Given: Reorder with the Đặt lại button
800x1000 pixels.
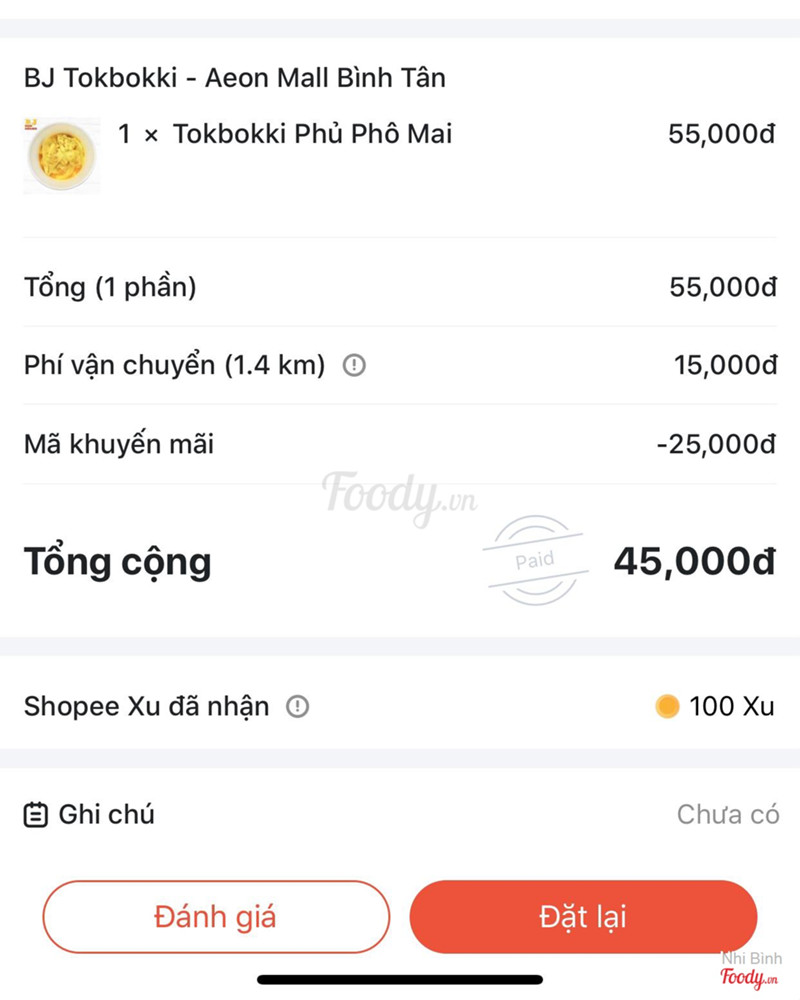Looking at the screenshot, I should click(583, 916).
